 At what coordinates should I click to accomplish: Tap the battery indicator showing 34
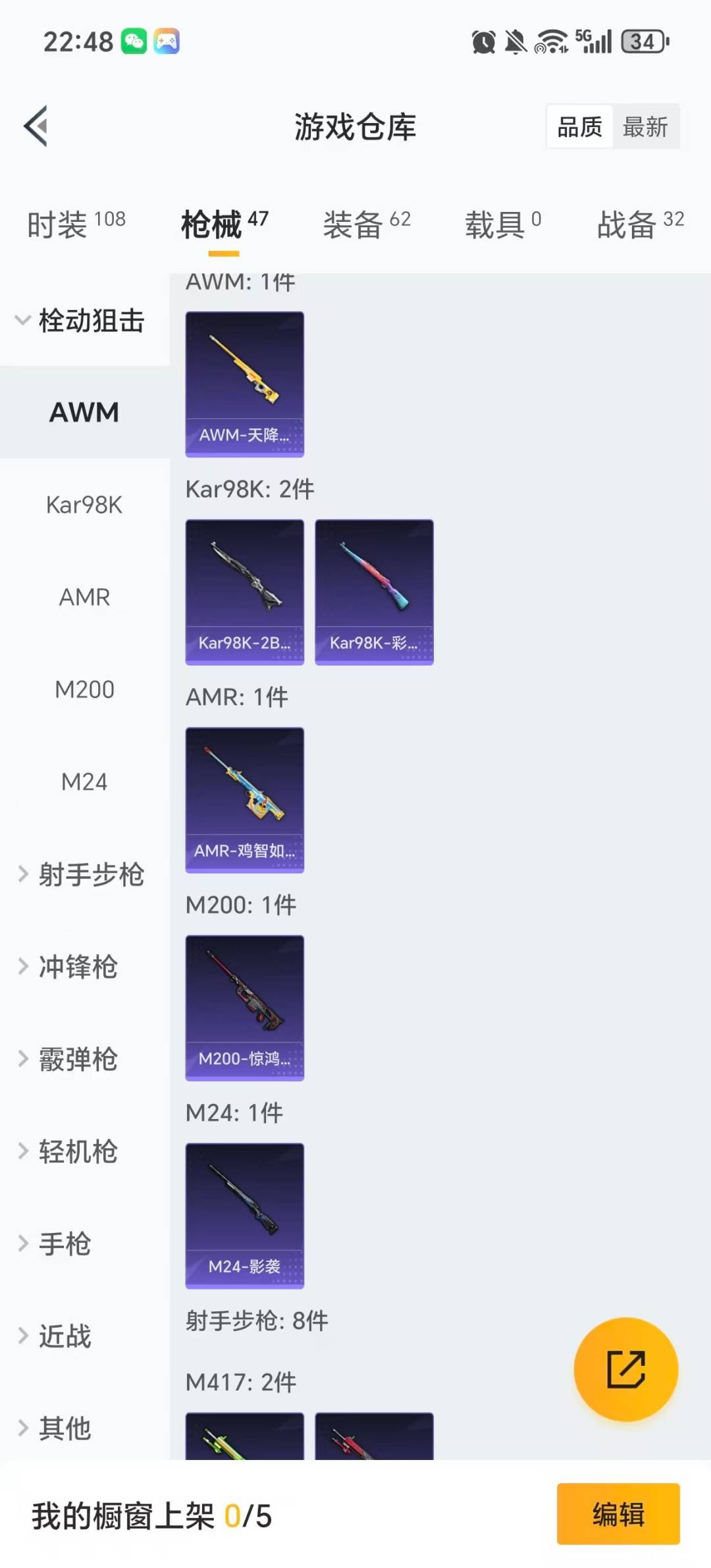click(641, 41)
